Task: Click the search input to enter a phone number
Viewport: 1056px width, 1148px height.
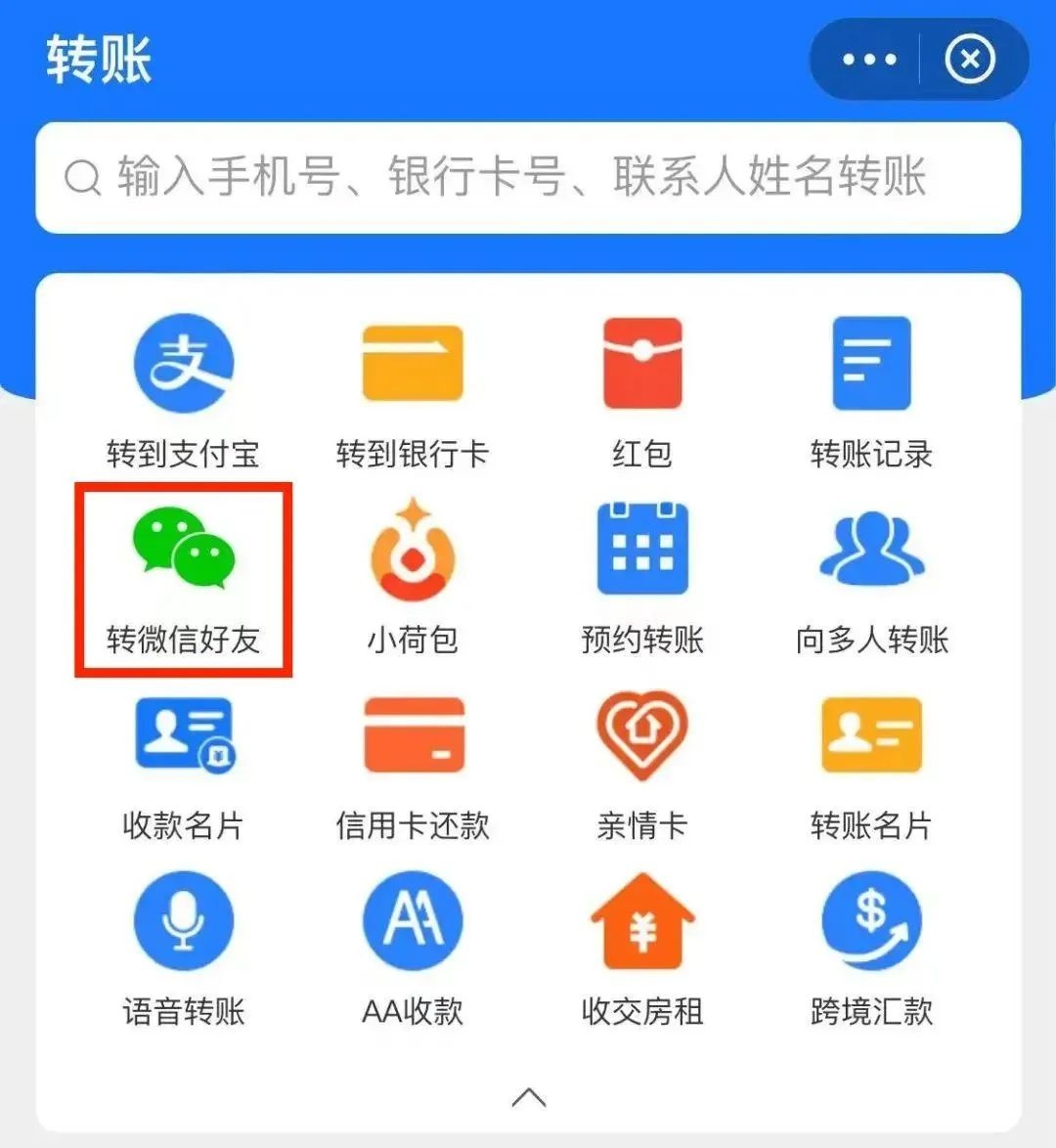Action: click(528, 178)
